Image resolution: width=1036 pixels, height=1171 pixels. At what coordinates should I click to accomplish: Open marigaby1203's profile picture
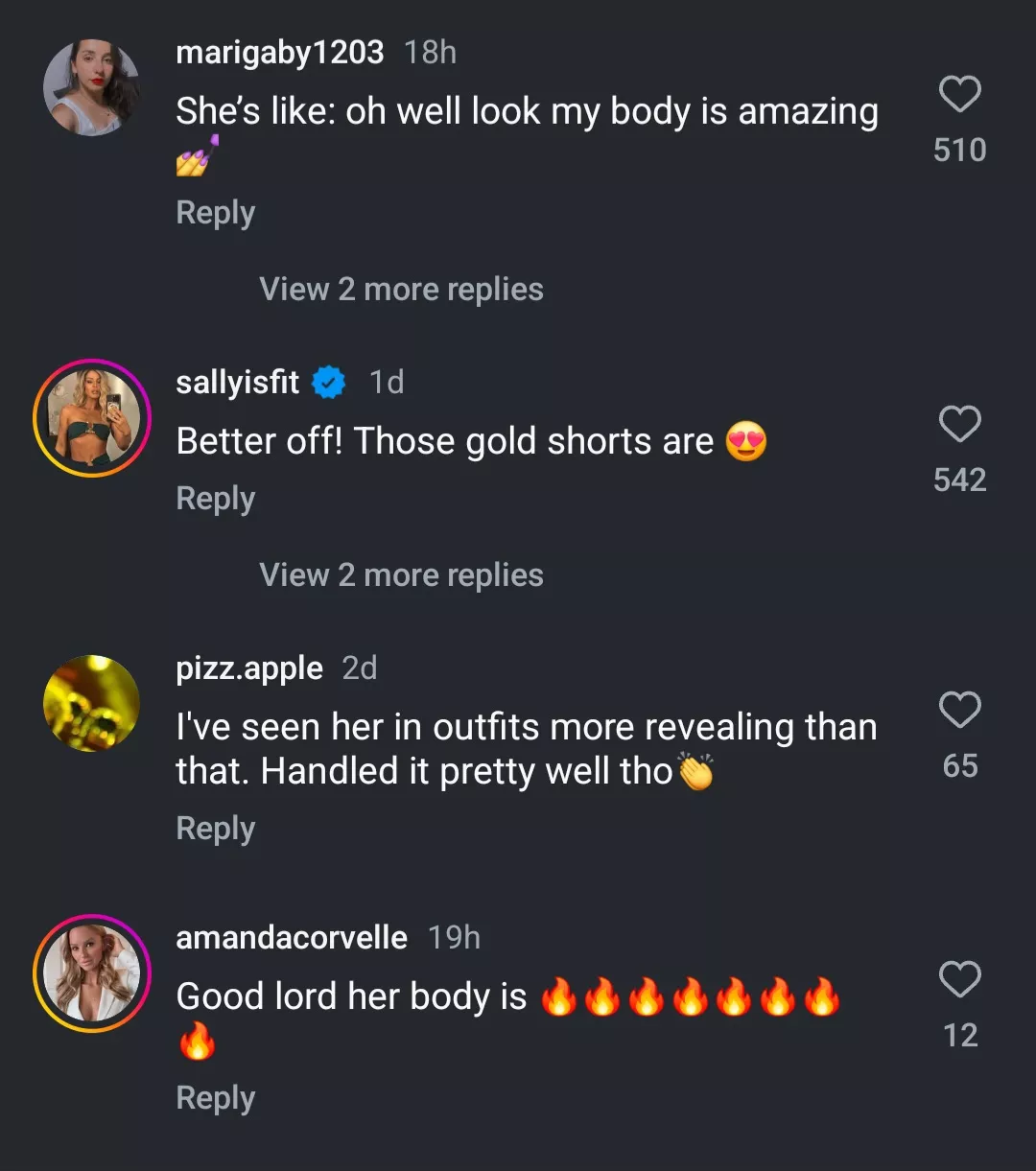pyautogui.click(x=91, y=87)
